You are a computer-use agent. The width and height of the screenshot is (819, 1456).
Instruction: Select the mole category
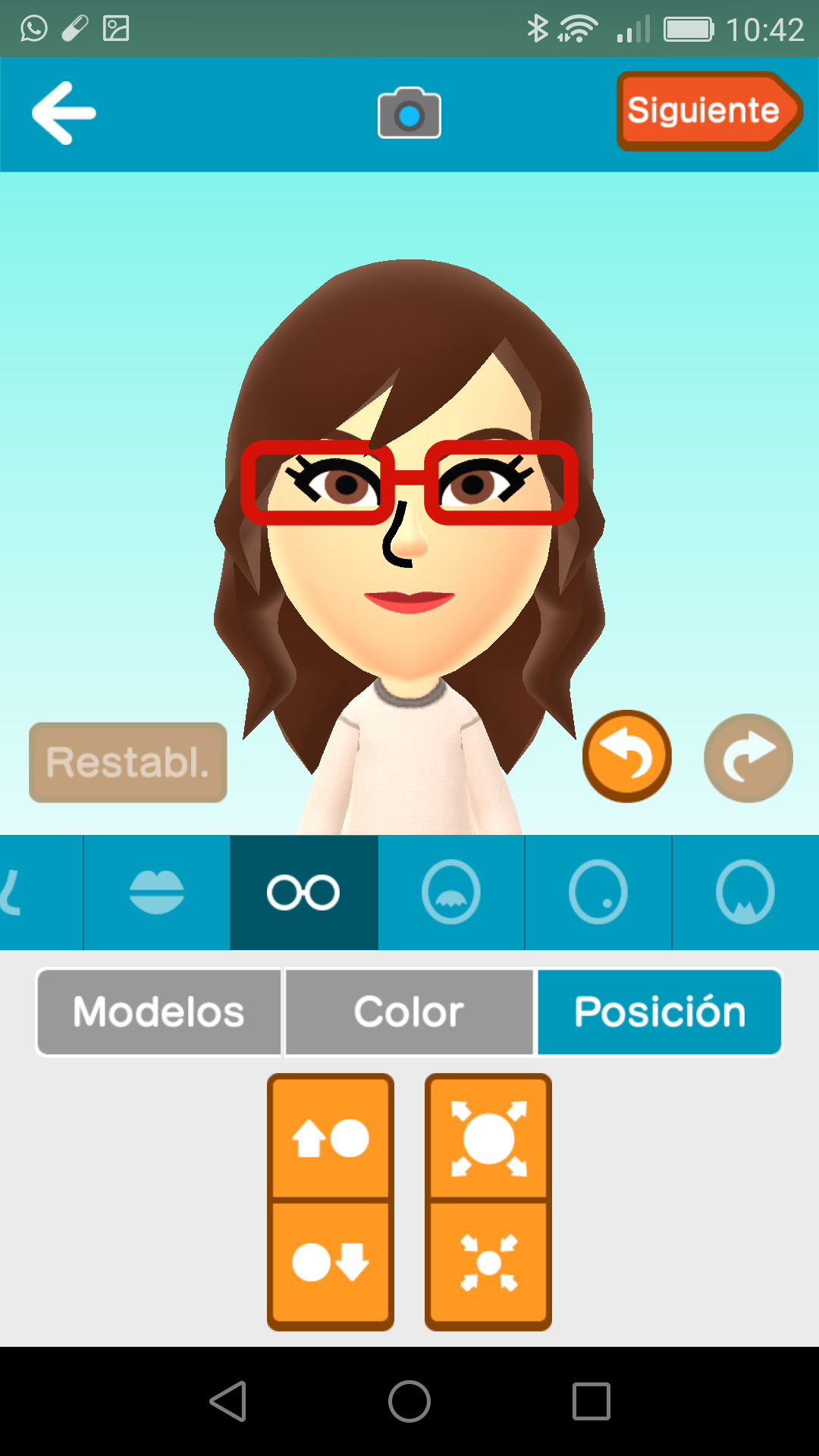(598, 892)
